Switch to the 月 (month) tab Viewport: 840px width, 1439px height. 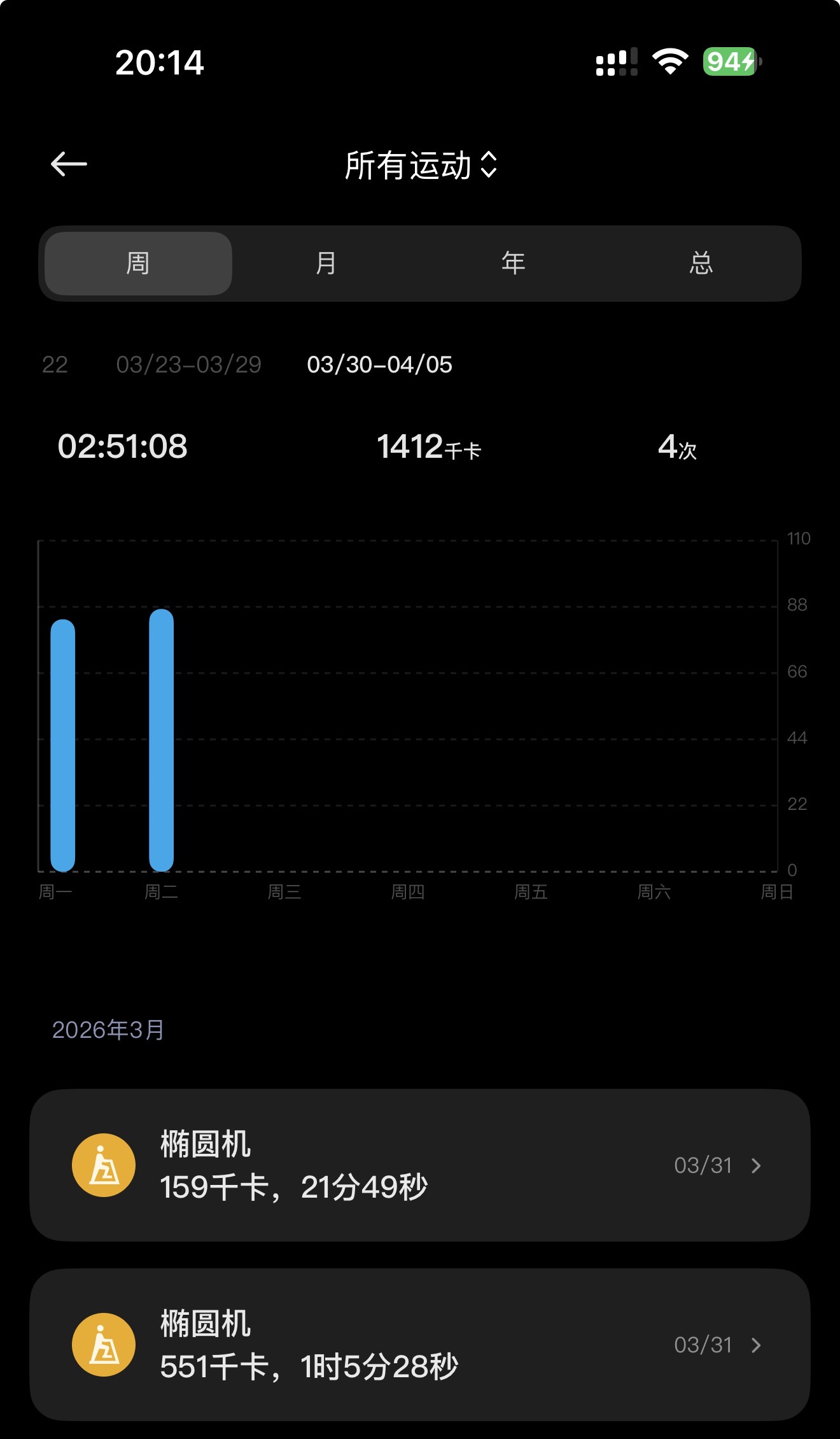click(326, 263)
